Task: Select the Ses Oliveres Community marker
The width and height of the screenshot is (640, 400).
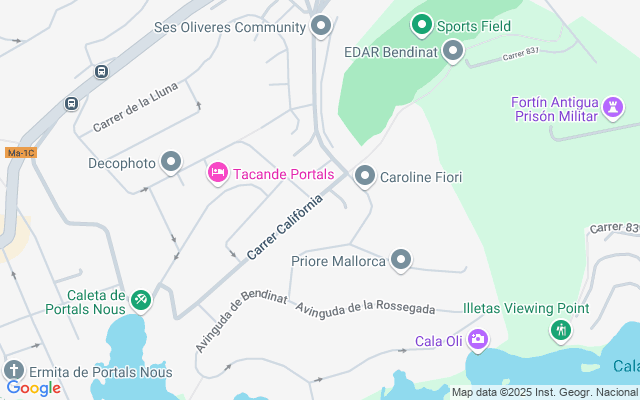Action: [321, 26]
